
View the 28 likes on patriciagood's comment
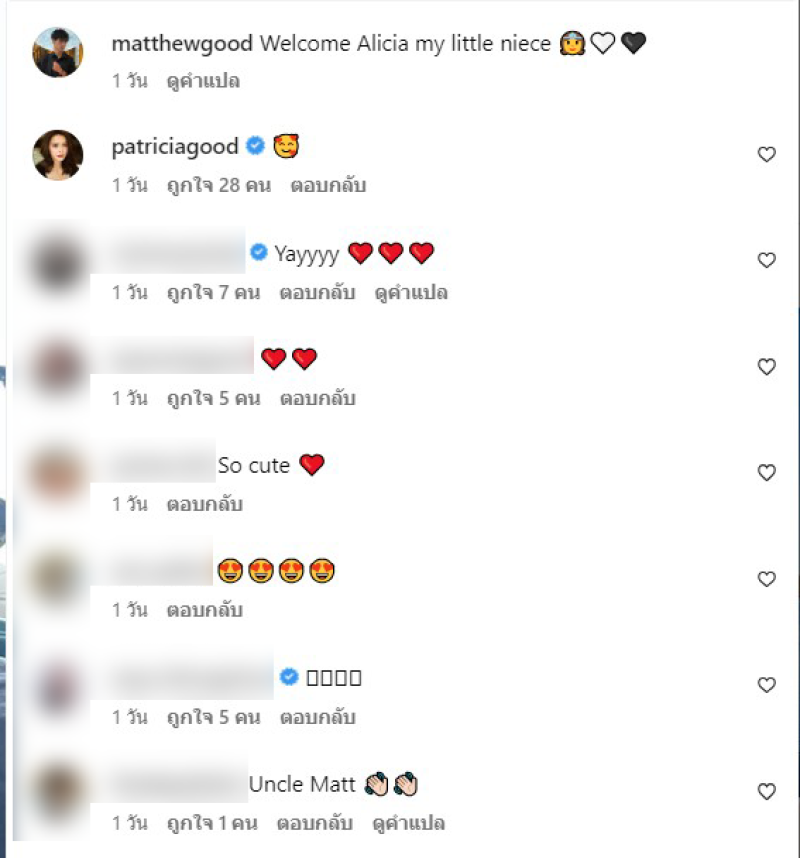coord(218,186)
